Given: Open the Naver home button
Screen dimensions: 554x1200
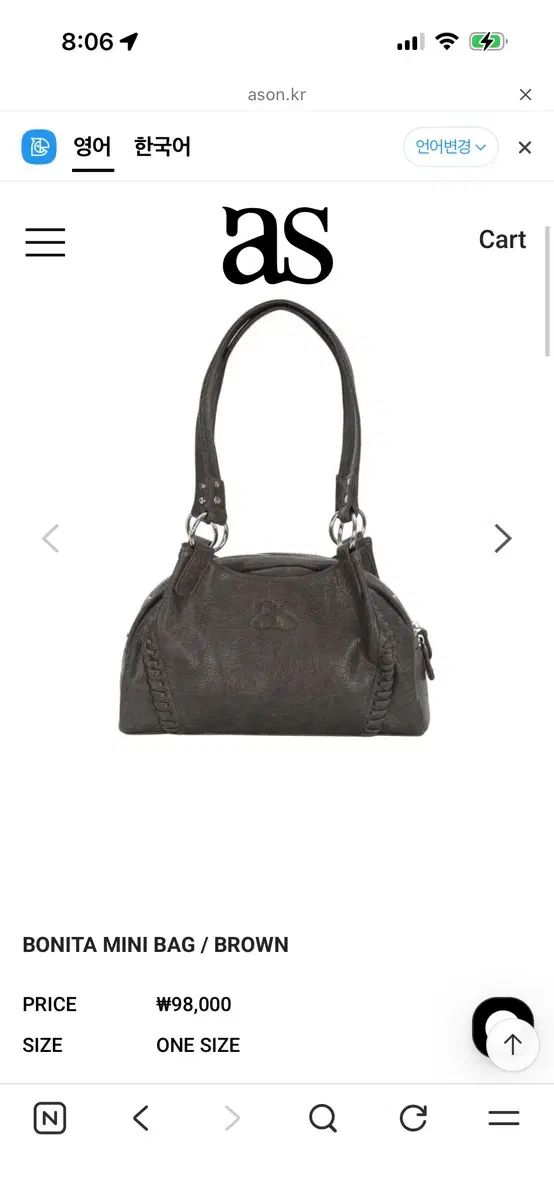Looking at the screenshot, I should tap(50, 1118).
